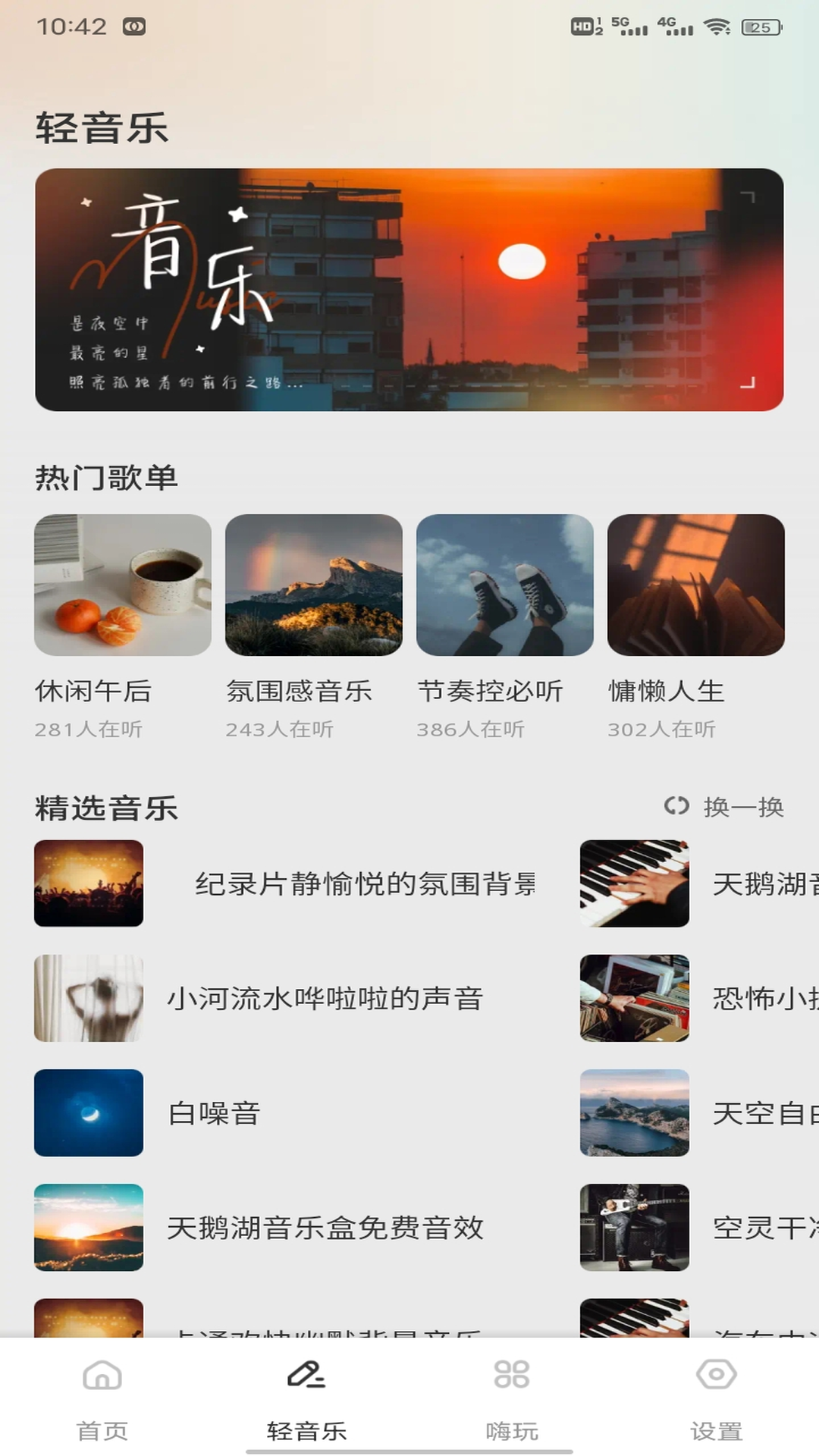819x1456 pixels.
Task: Tap the sunset banner at the top
Action: (x=409, y=288)
